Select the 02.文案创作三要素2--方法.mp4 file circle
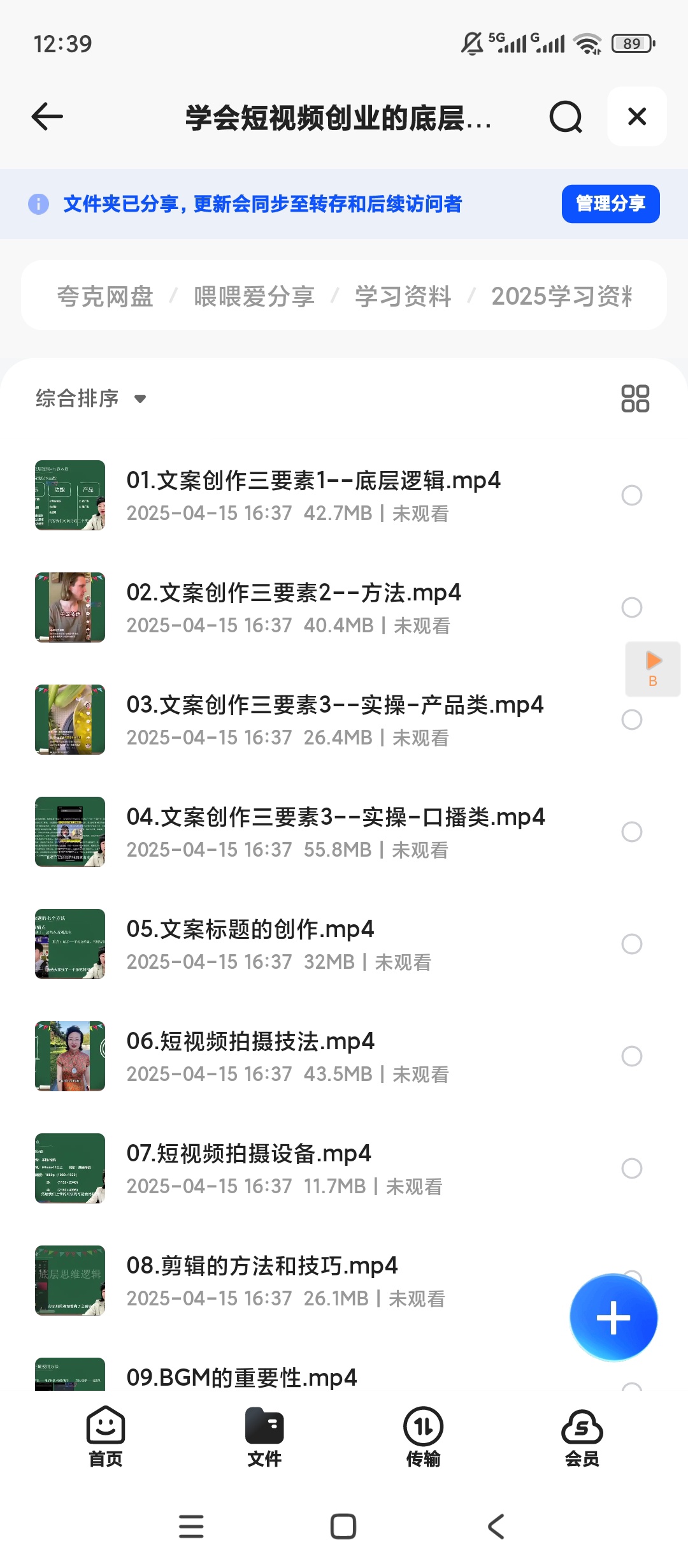The height and width of the screenshot is (1568, 688). [631, 607]
